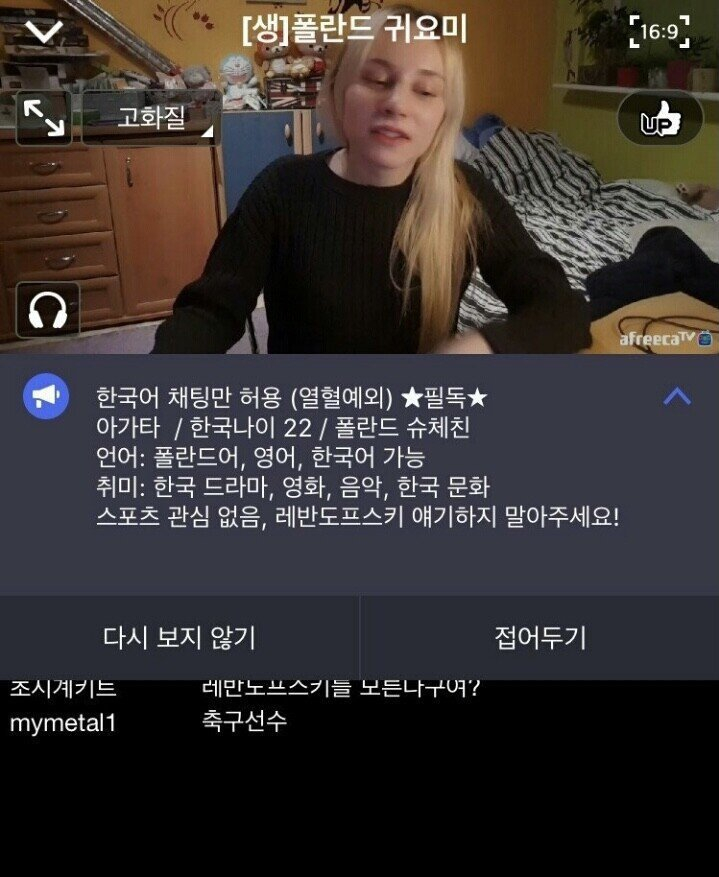
Task: Switch to audio-only headphone mode
Action: tap(47, 310)
